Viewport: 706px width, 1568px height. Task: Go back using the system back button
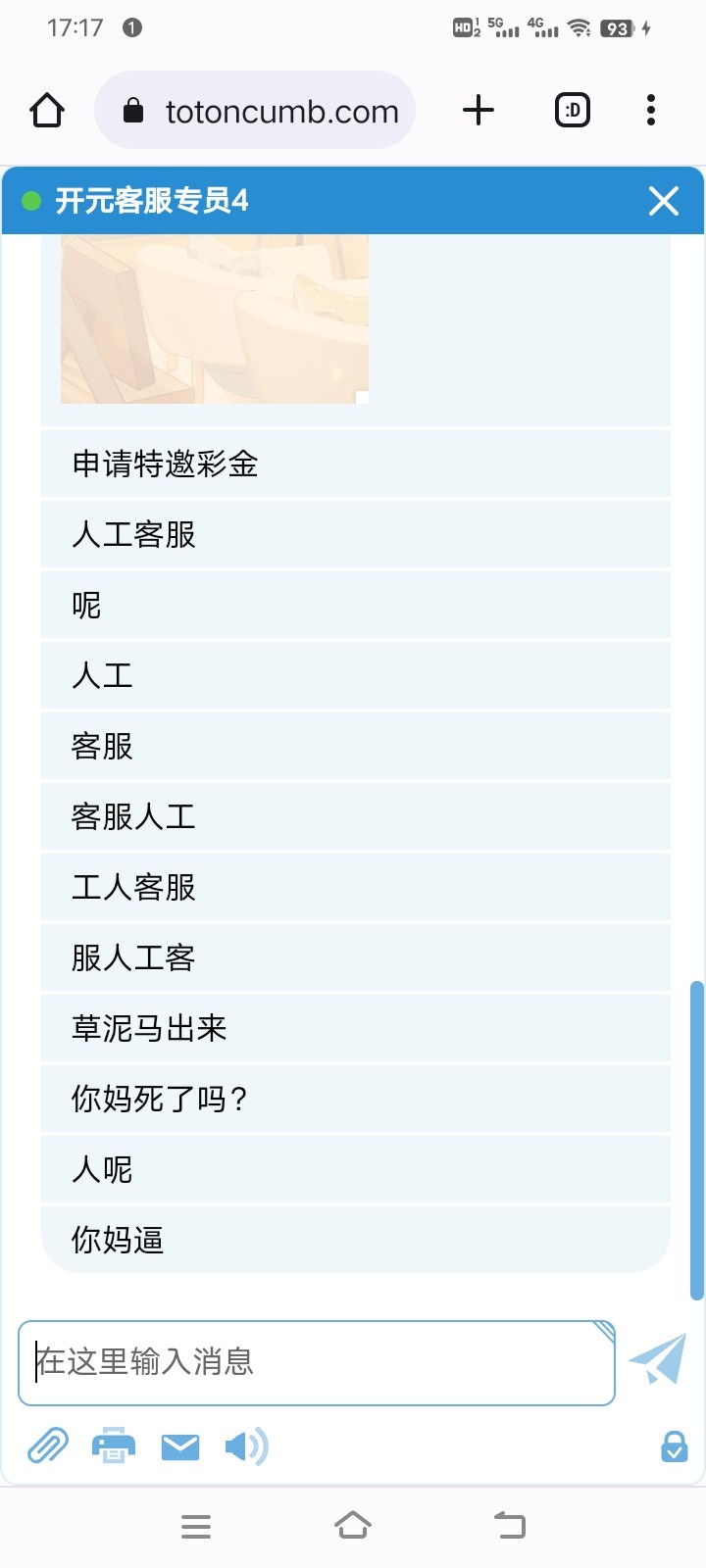tap(510, 1526)
